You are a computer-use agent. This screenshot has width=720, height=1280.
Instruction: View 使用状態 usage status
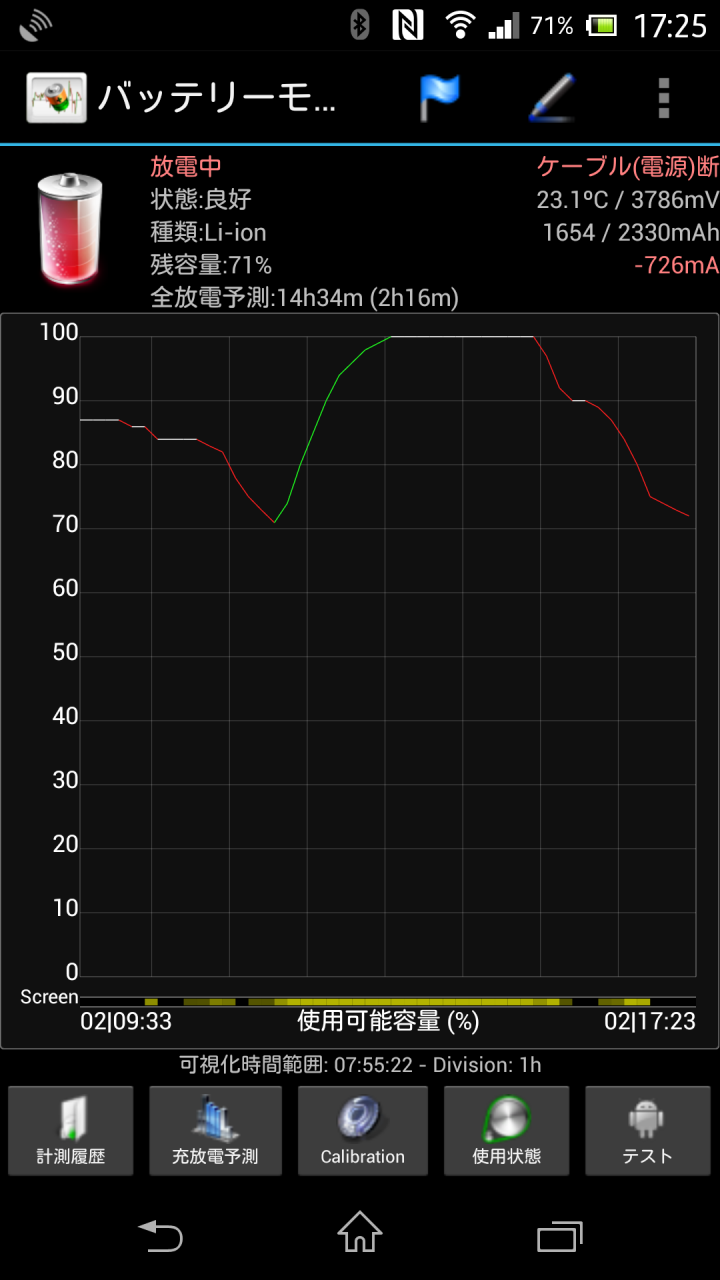[x=506, y=1130]
